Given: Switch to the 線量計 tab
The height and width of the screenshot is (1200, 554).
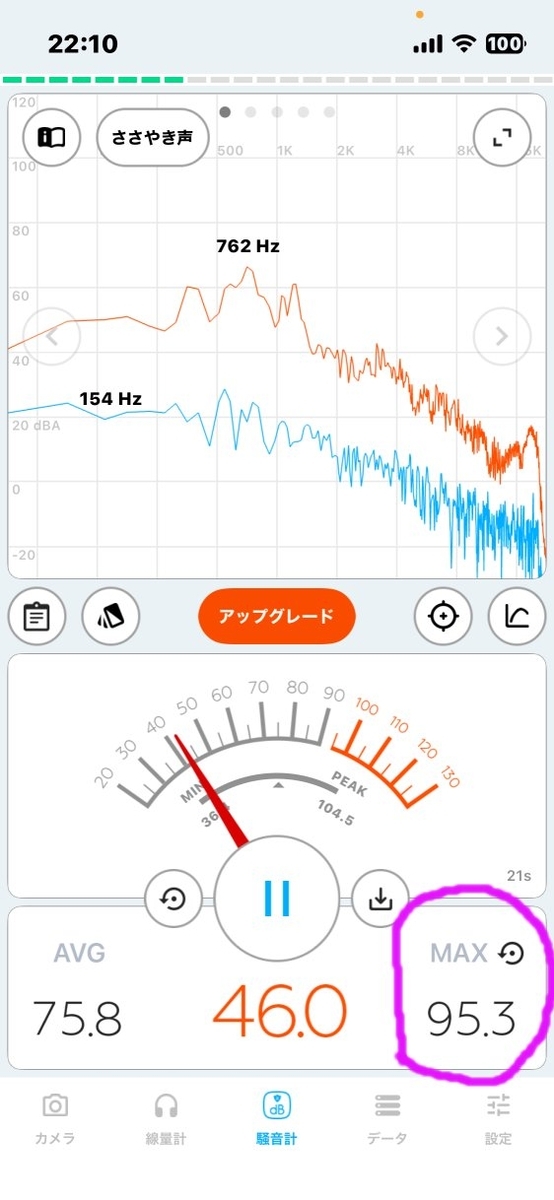Looking at the screenshot, I should (166, 1118).
